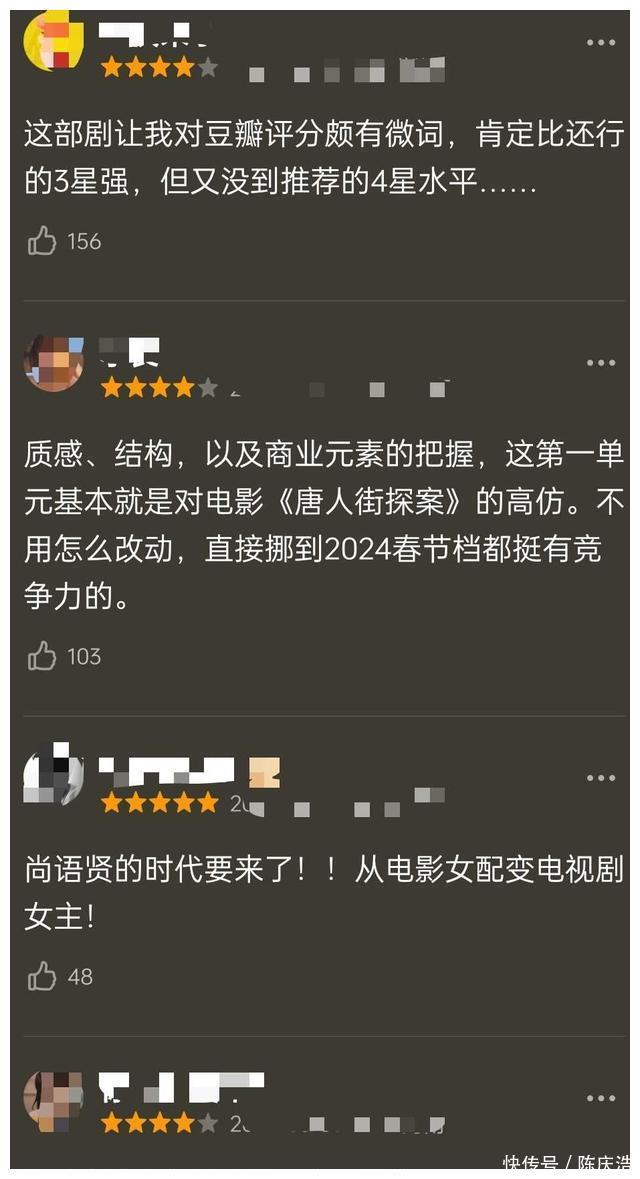Open overflow menu on the last comment

[x=601, y=1098]
